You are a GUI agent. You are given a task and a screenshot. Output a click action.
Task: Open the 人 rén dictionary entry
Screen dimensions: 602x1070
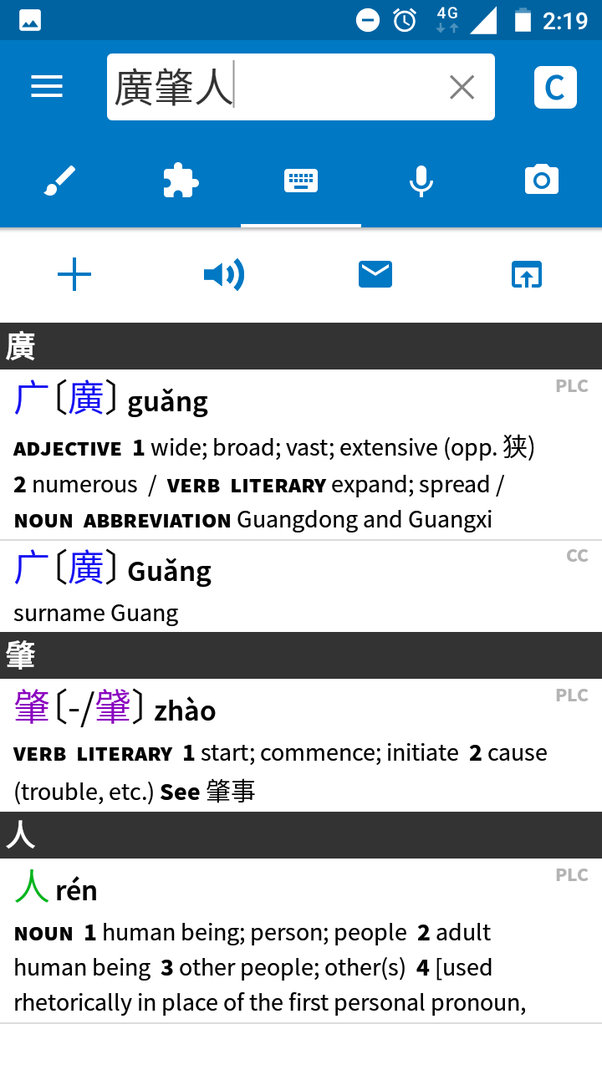301,940
